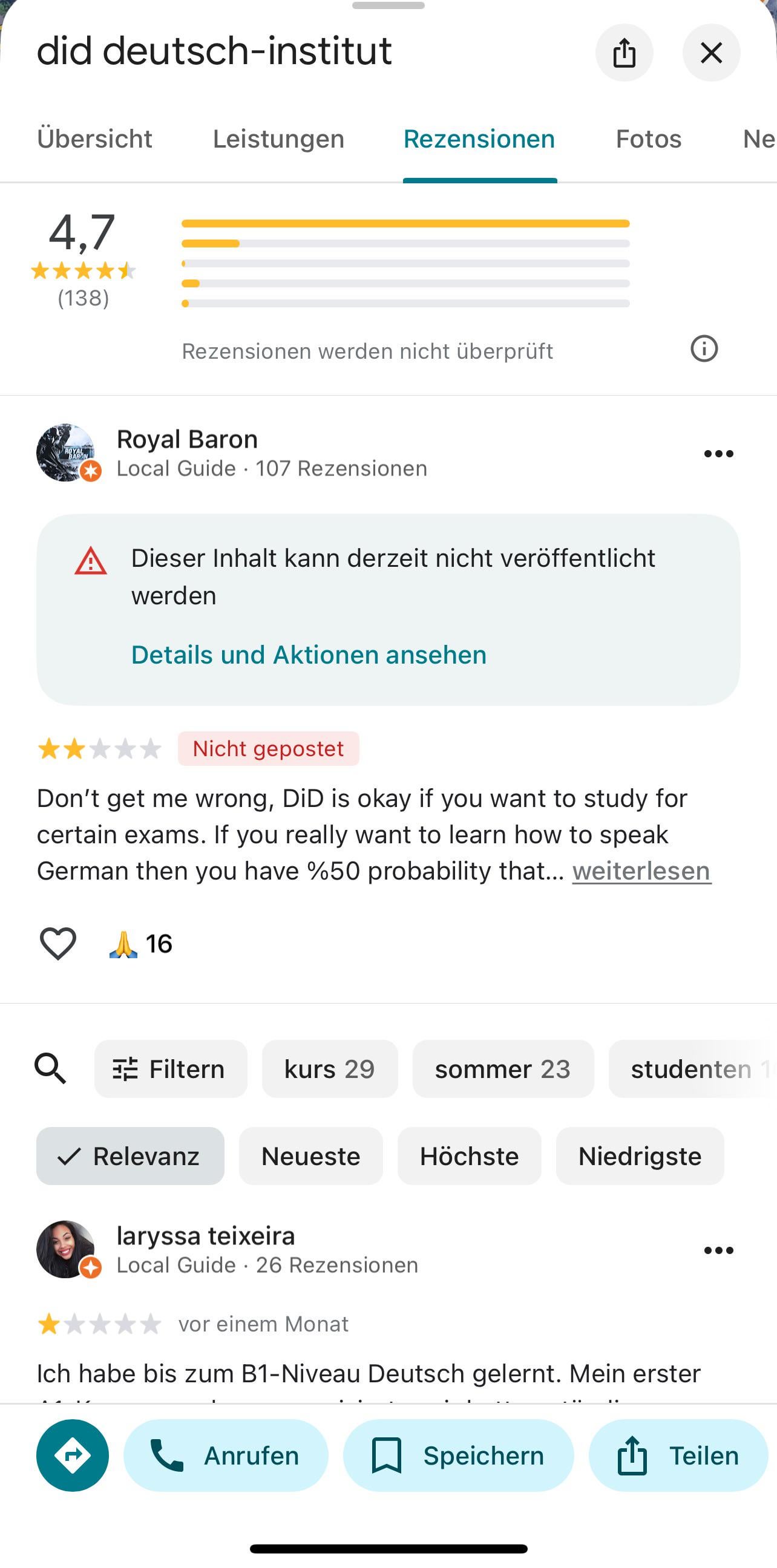This screenshot has height=1568, width=777.
Task: Open the Fotos tab
Action: click(649, 139)
